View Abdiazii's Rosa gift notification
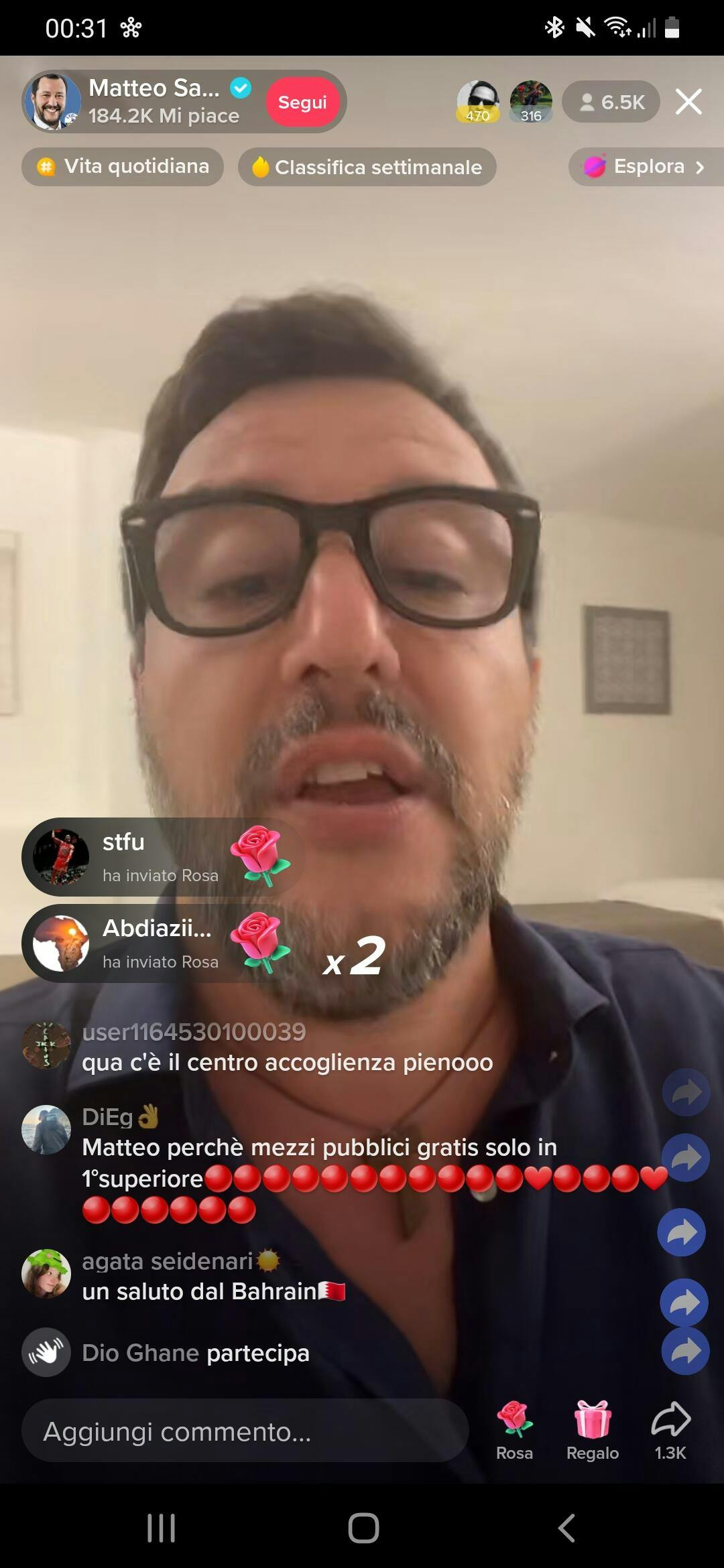Viewport: 724px width, 1568px height. (x=161, y=943)
